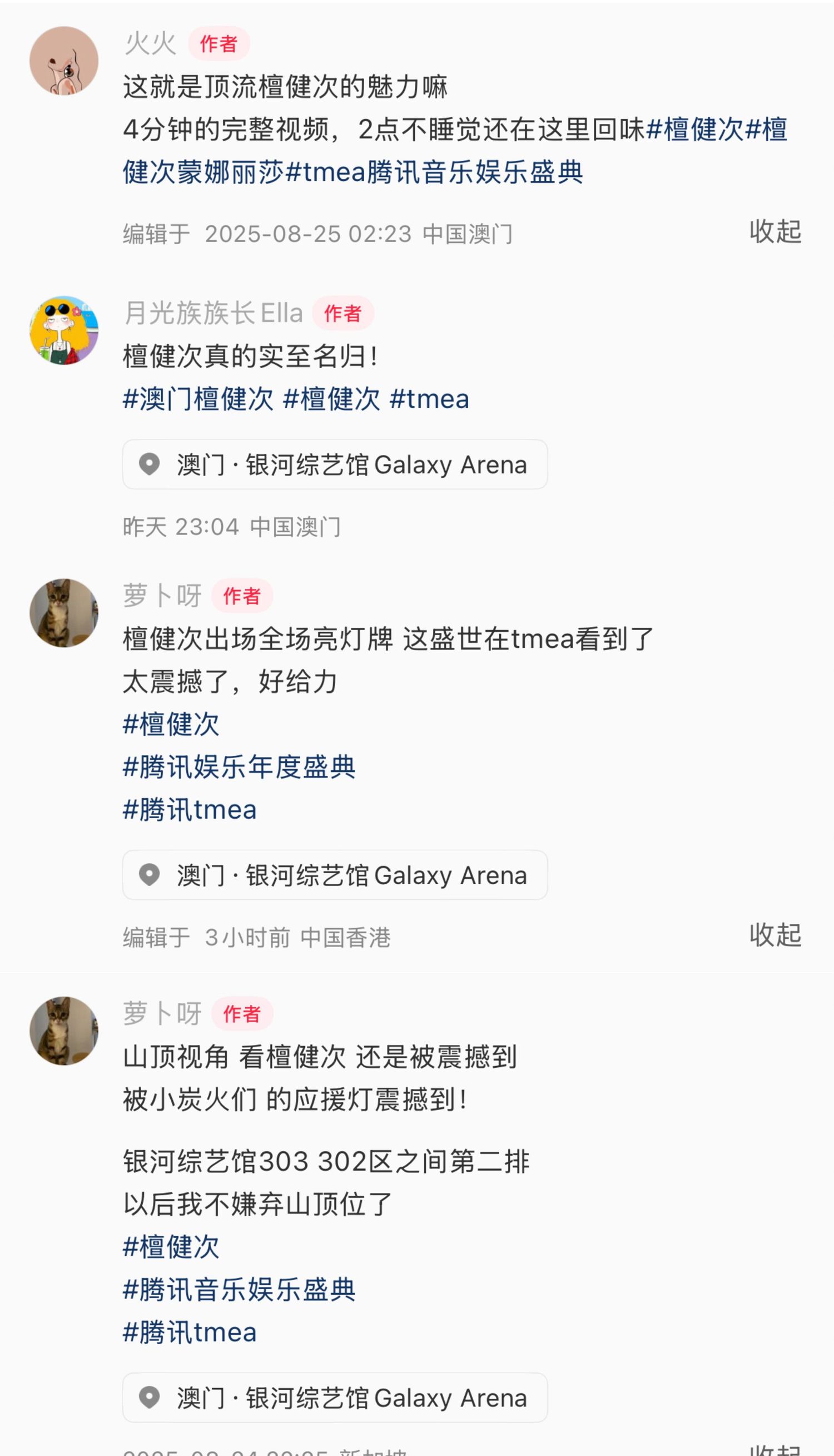Open 火火's profile avatar
Image resolution: width=834 pixels, height=1456 pixels.
pos(63,61)
